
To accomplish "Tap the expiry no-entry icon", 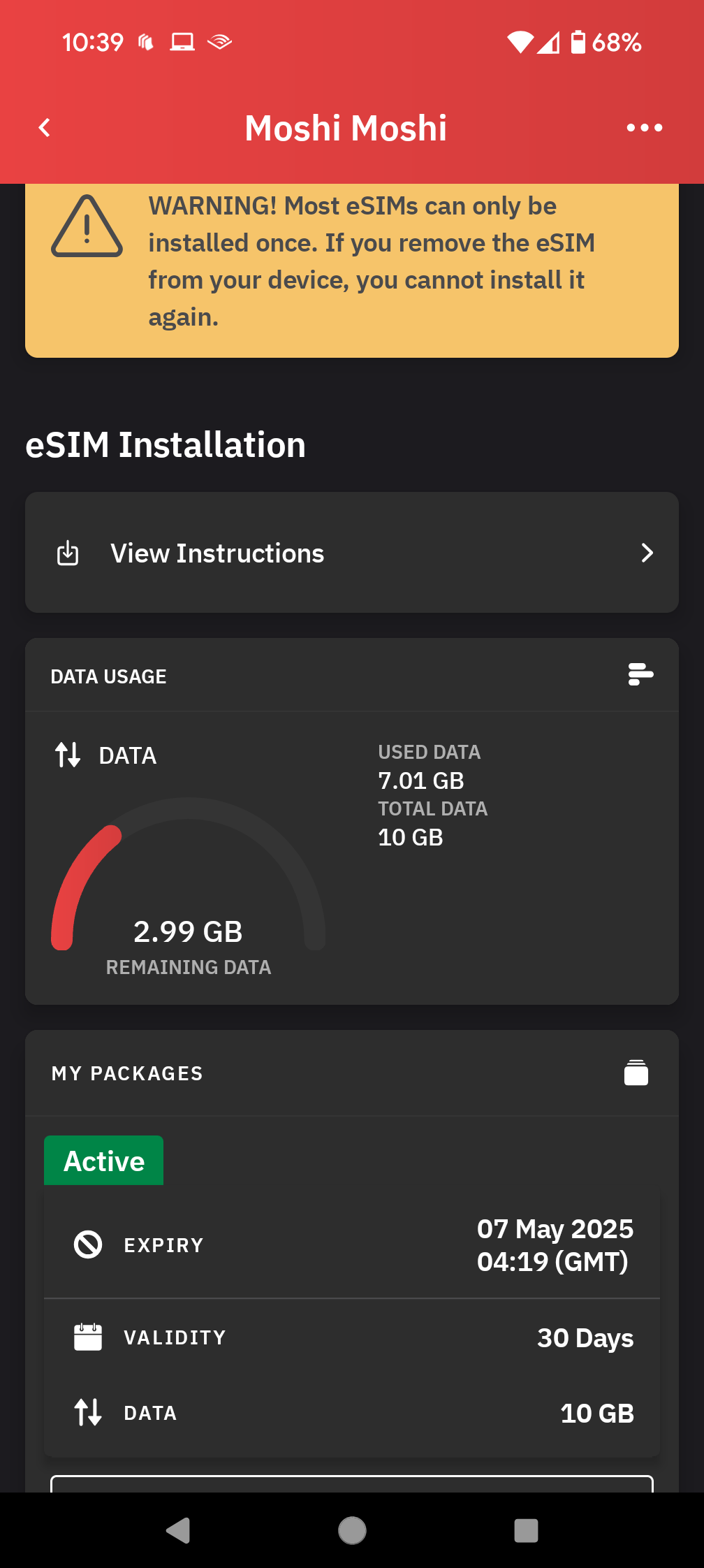I will pos(89,1244).
